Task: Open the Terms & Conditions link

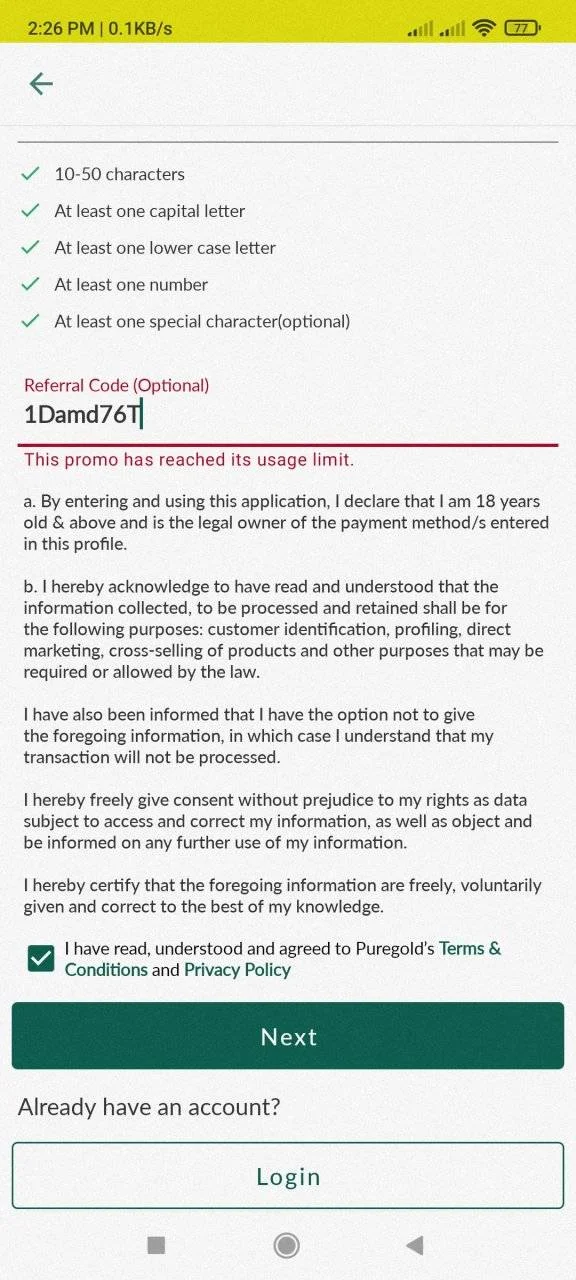Action: point(283,959)
